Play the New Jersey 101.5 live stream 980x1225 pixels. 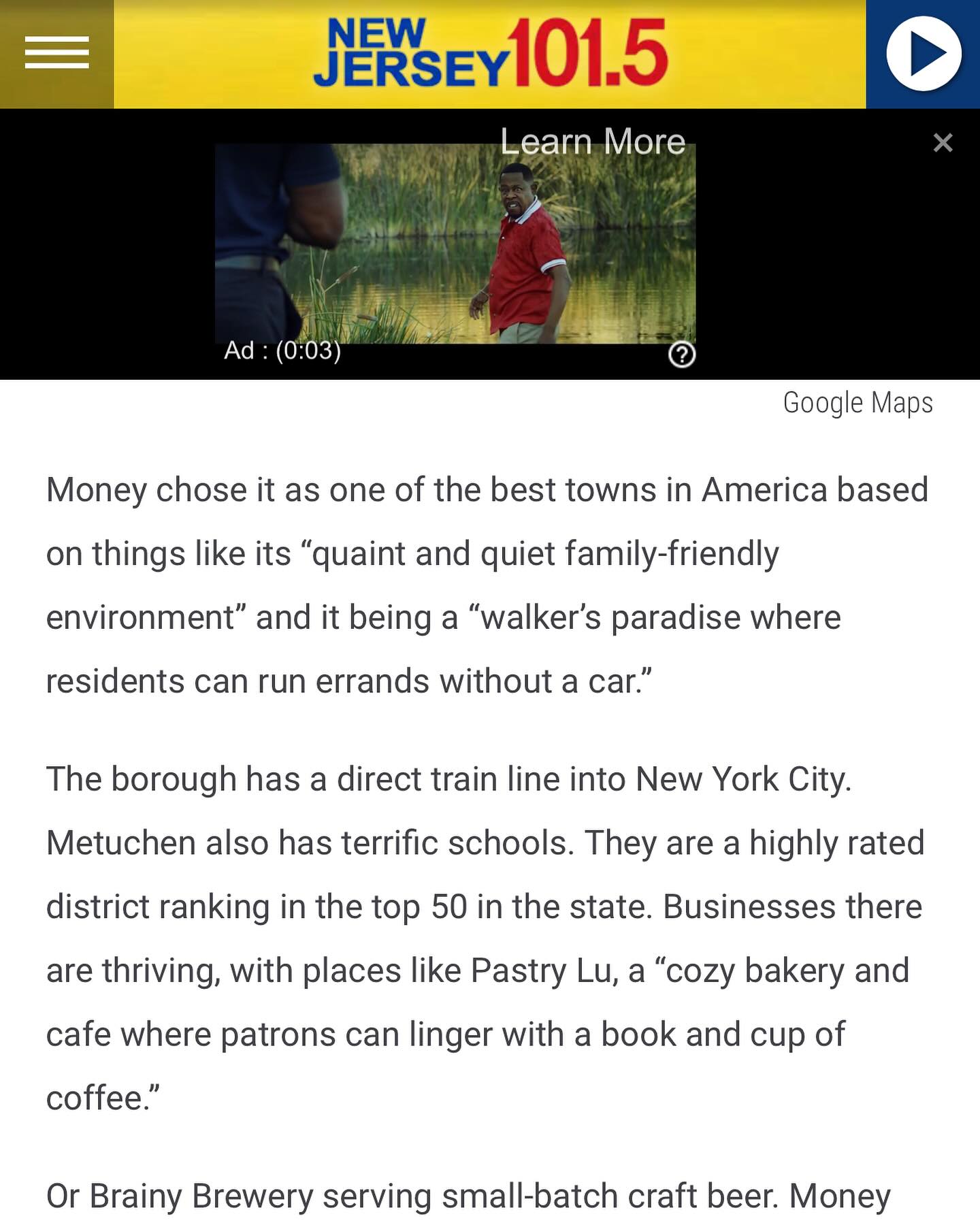[923, 53]
